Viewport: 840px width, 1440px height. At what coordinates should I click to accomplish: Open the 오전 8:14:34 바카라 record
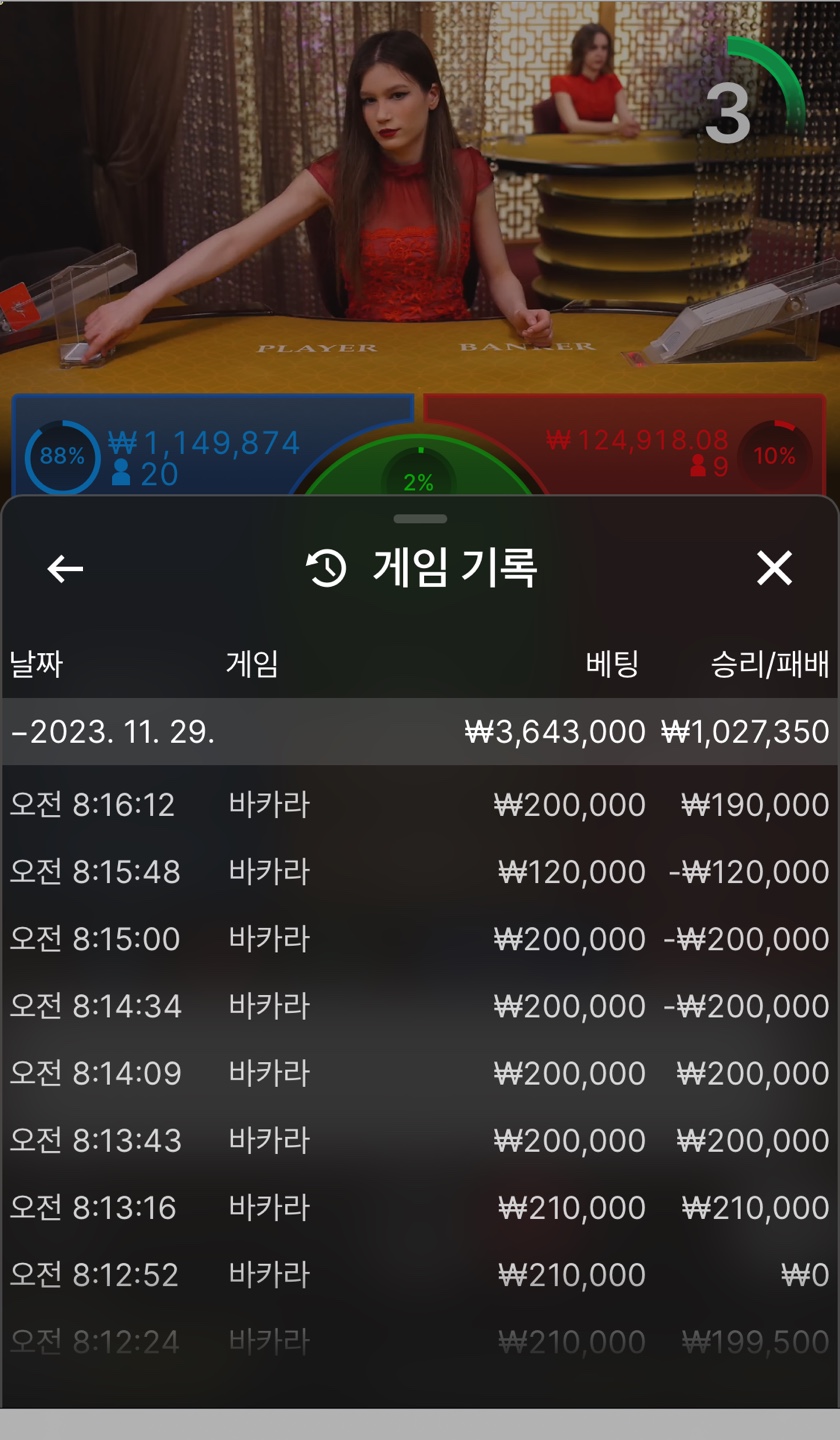420,1006
